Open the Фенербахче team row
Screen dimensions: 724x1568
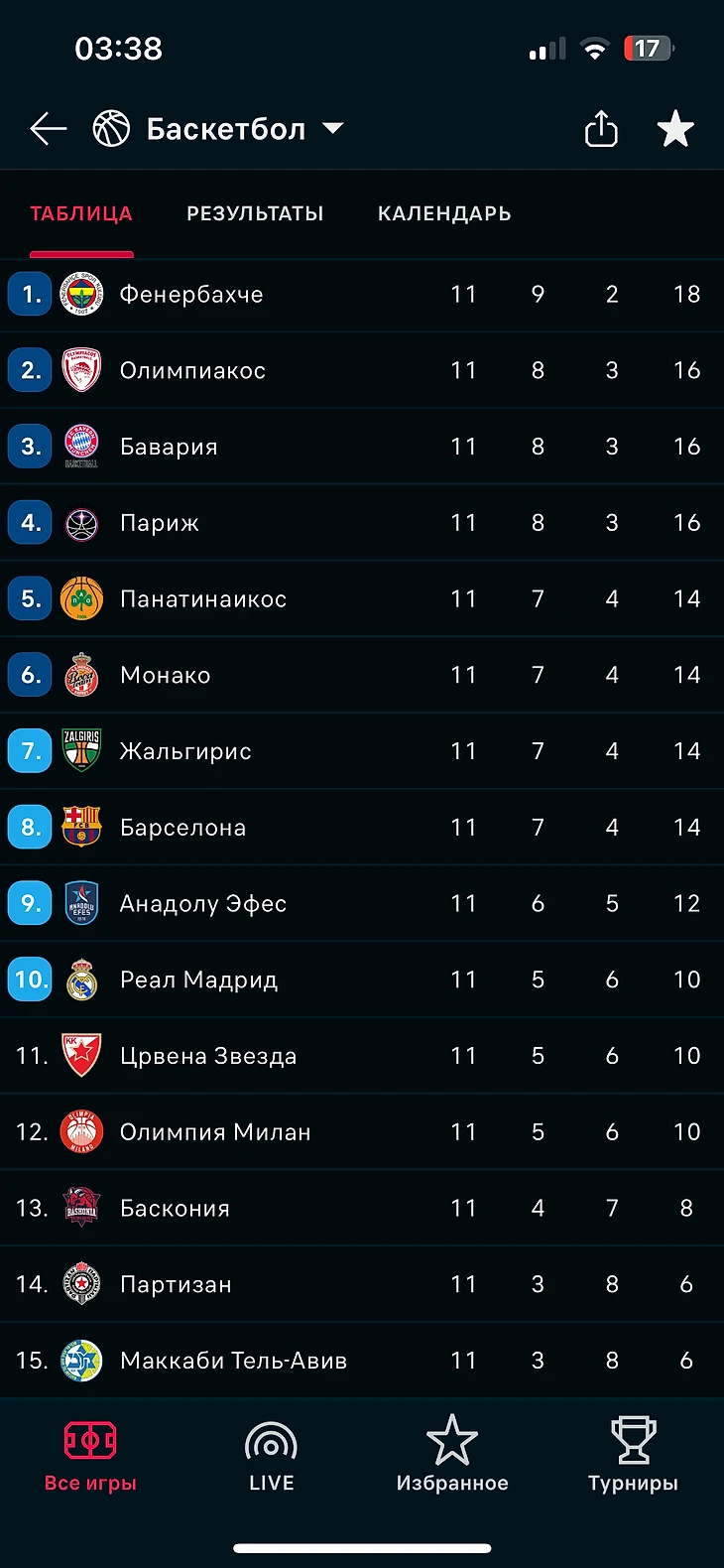(362, 295)
